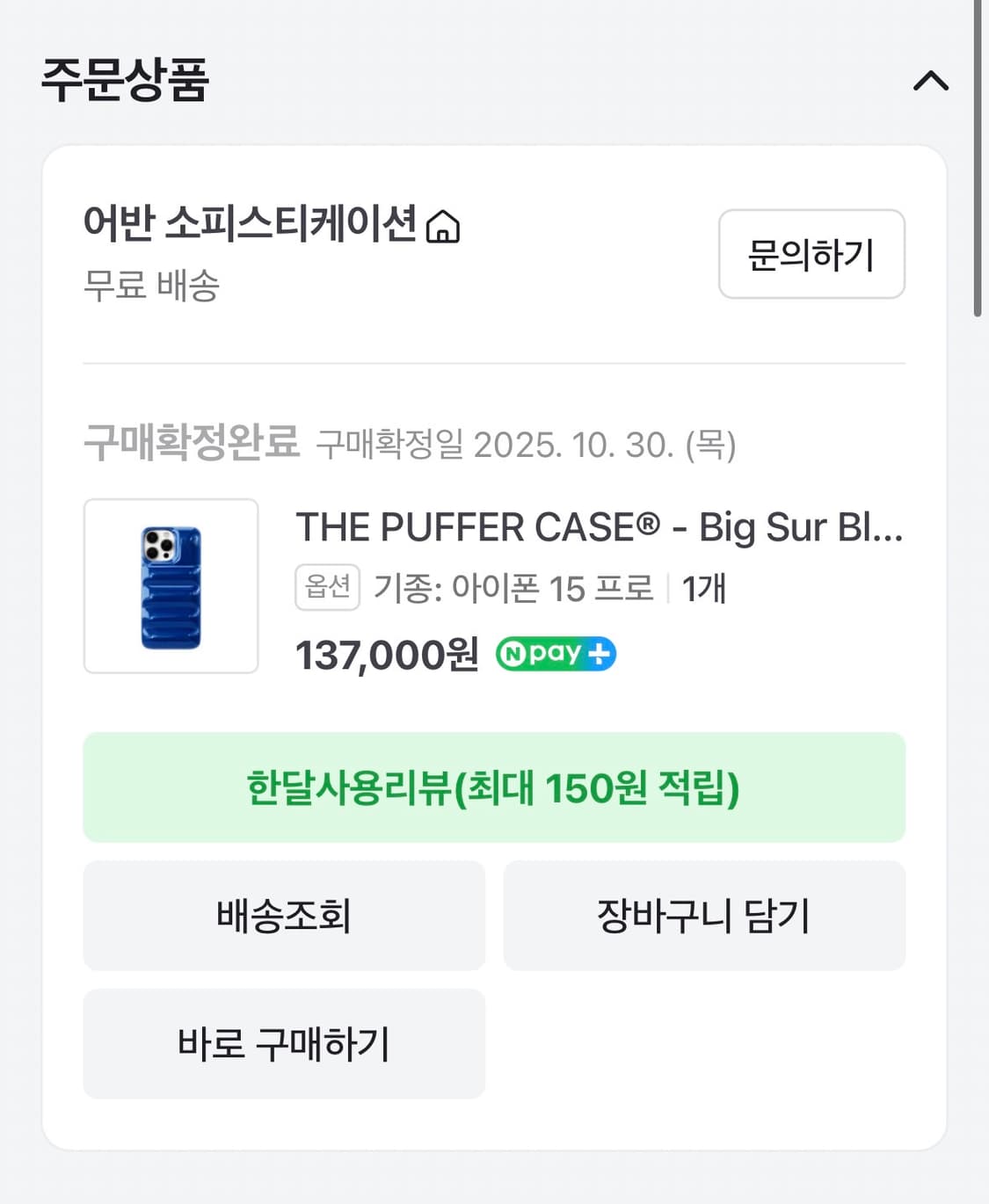Click the price 137,000원
This screenshot has height=1204, width=989.
(x=385, y=654)
